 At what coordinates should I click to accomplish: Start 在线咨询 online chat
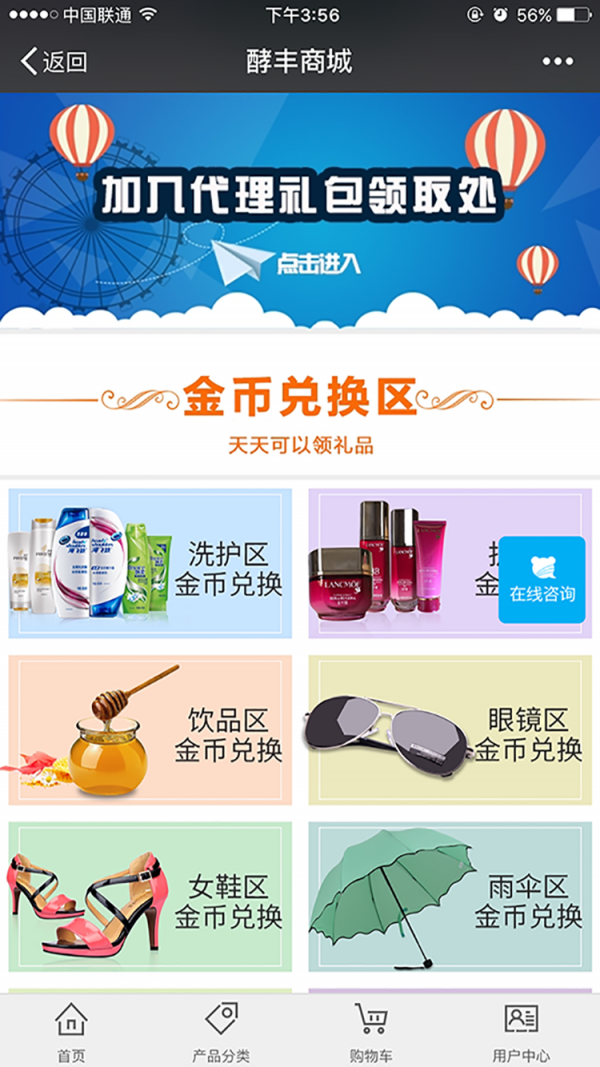542,580
